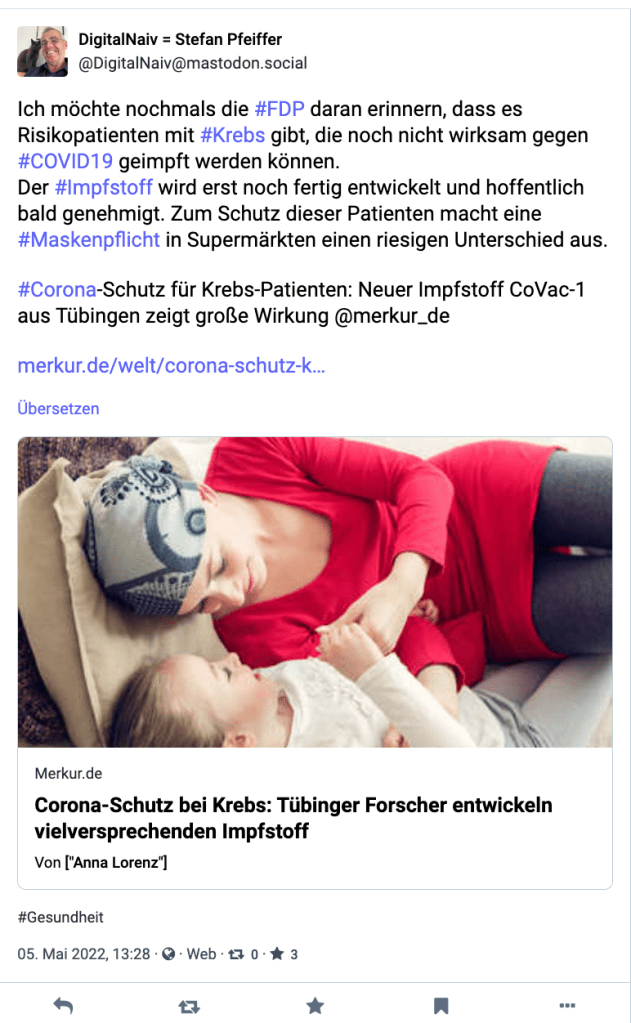View Stefan Pfeiffer's profile avatar
This screenshot has width=631, height=1023.
(x=42, y=52)
